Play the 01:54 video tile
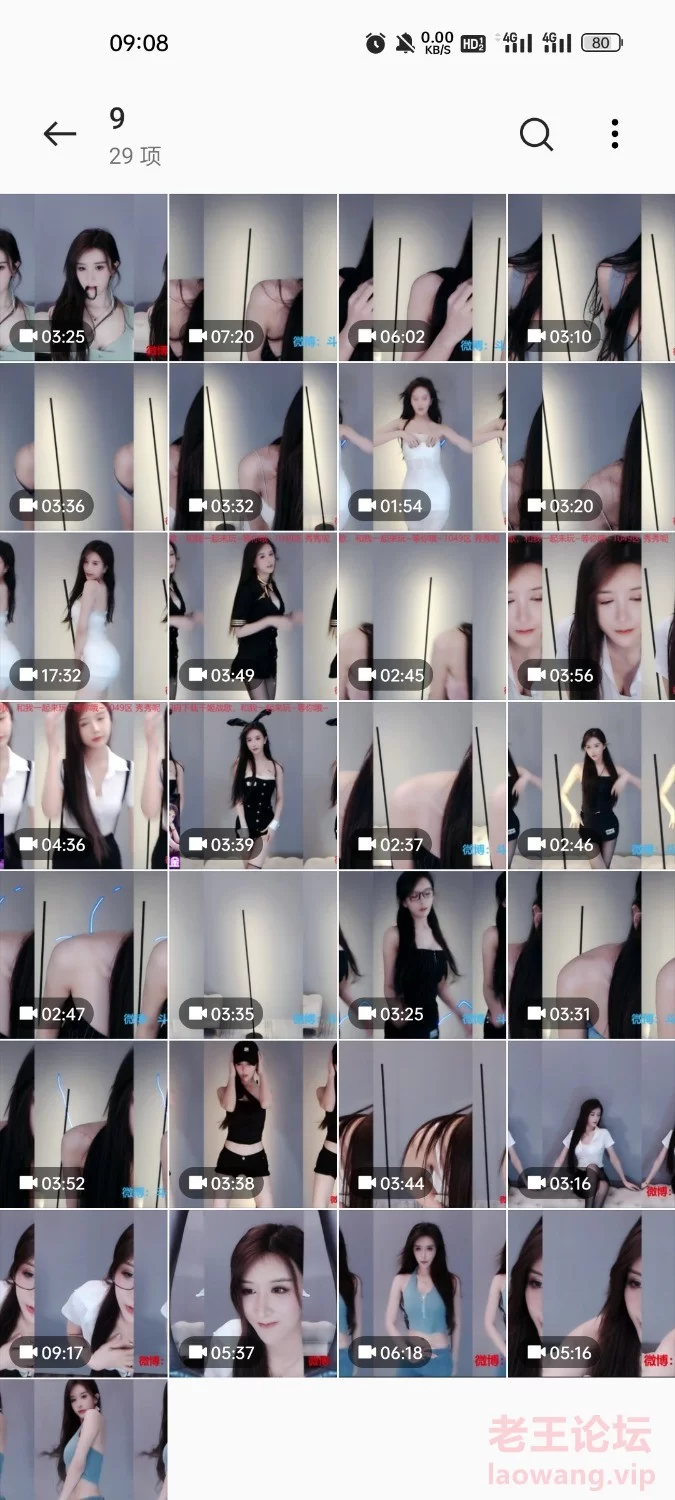 (422, 446)
